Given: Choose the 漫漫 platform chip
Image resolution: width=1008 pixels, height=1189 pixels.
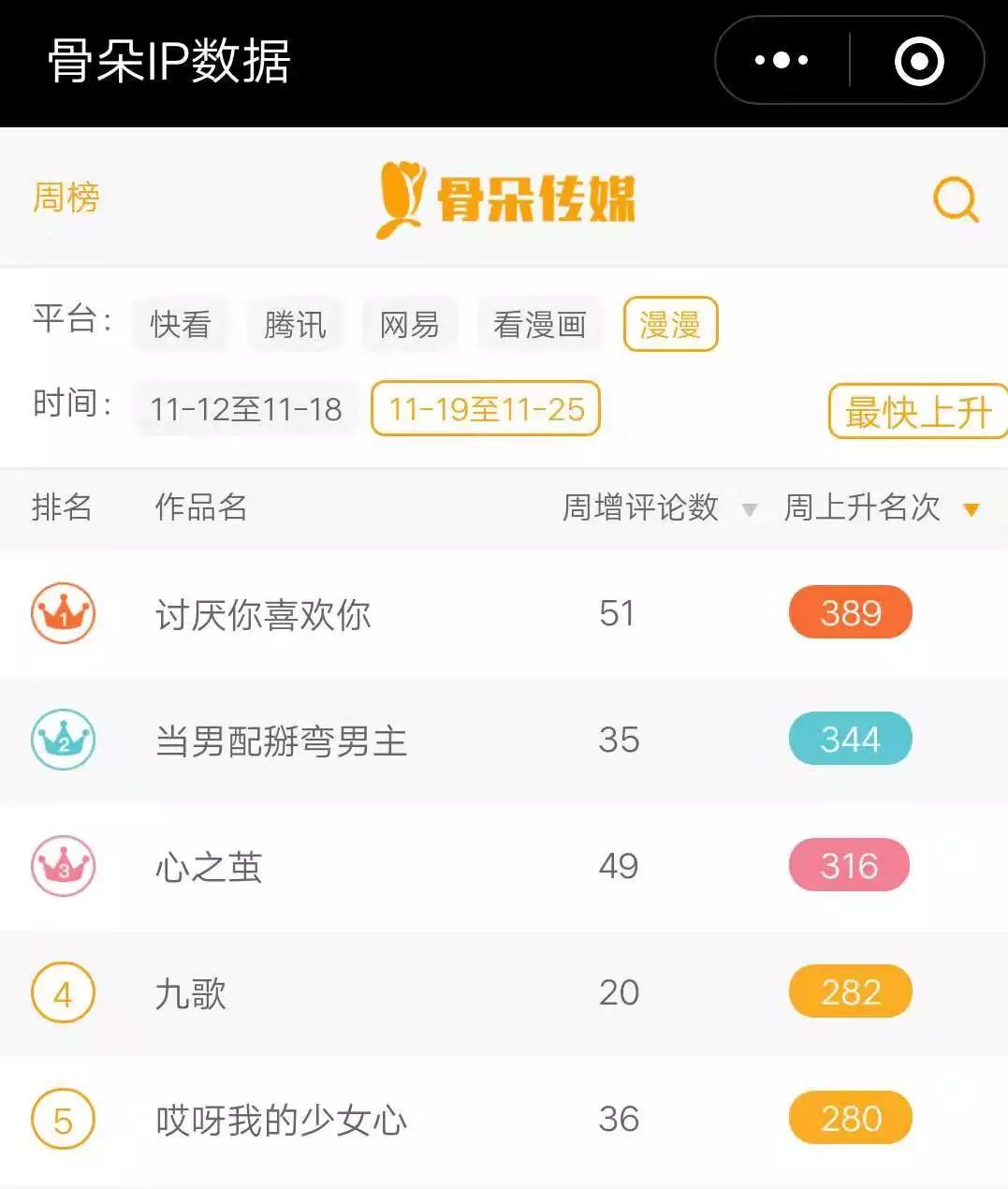Looking at the screenshot, I should [670, 325].
